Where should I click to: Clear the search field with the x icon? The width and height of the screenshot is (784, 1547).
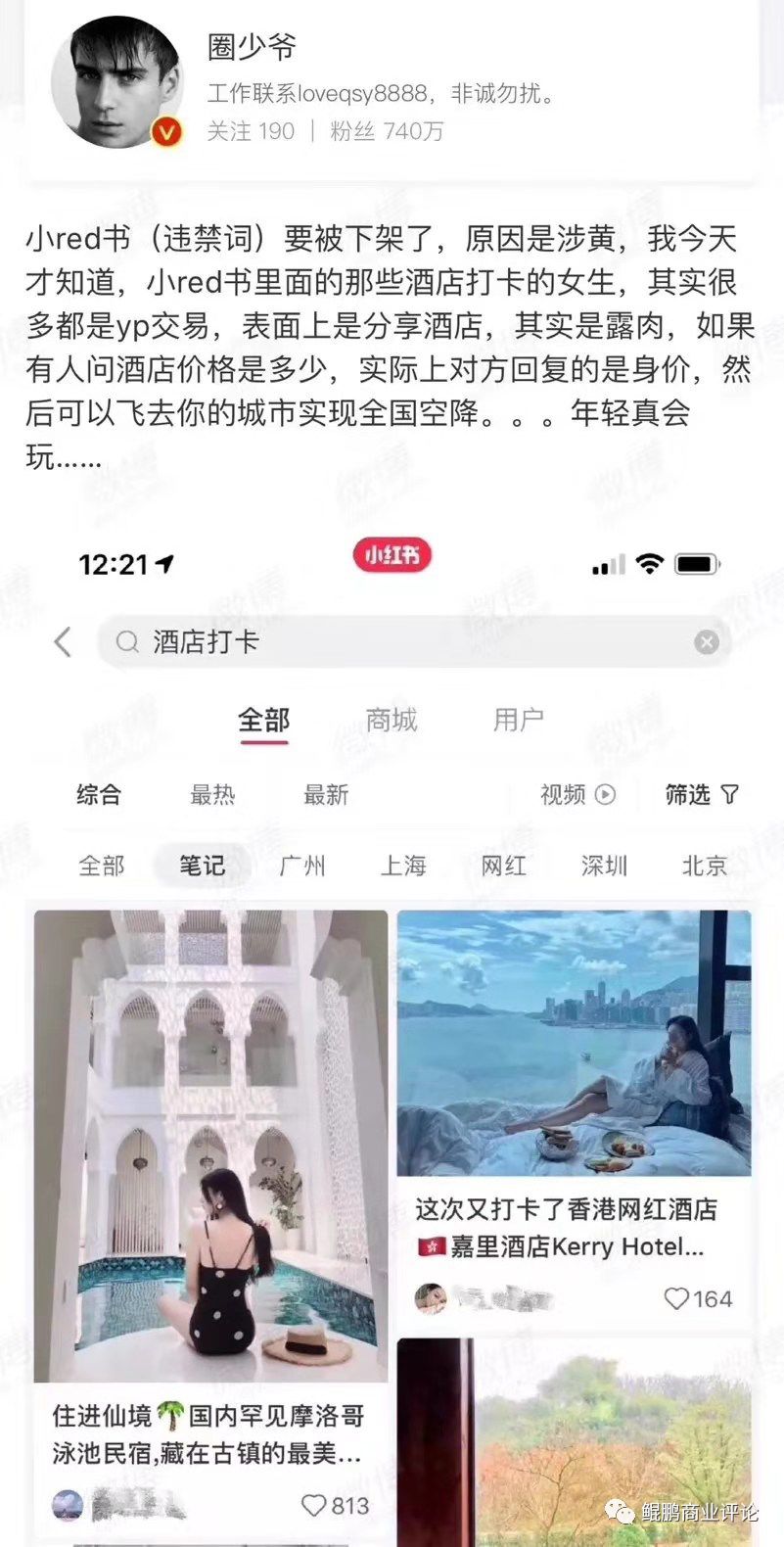706,641
